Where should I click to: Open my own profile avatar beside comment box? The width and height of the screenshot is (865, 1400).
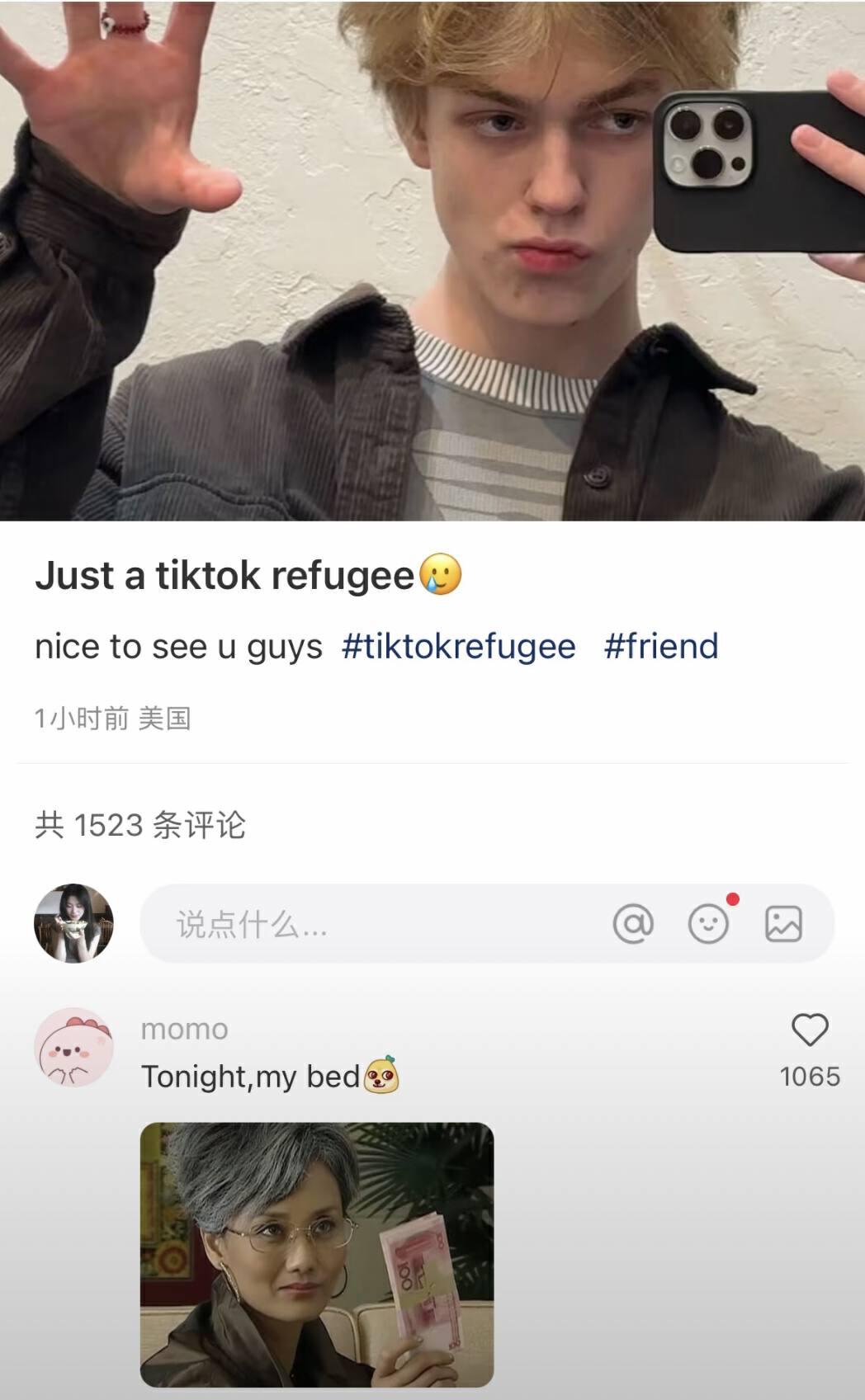click(73, 923)
